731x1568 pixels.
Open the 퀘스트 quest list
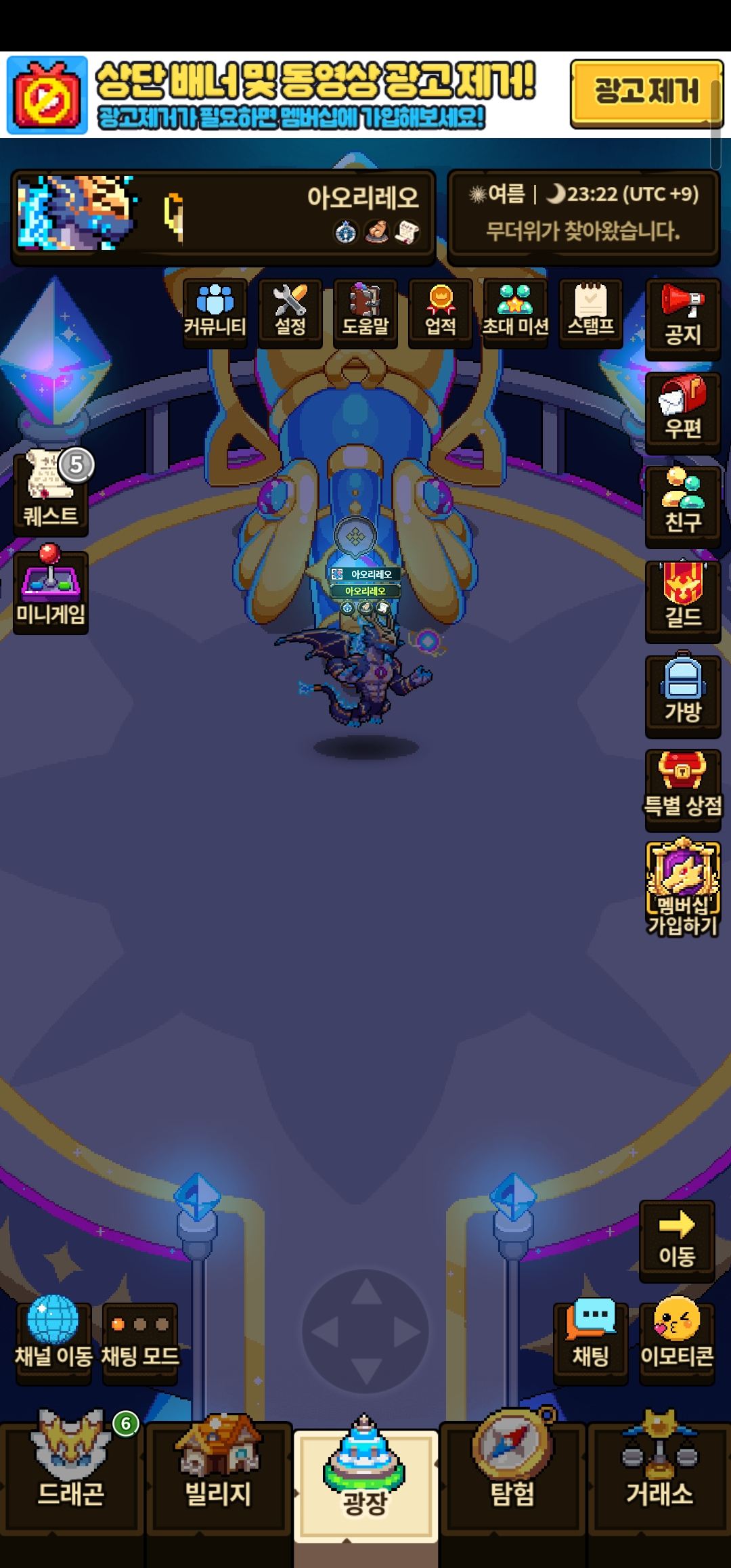click(51, 493)
